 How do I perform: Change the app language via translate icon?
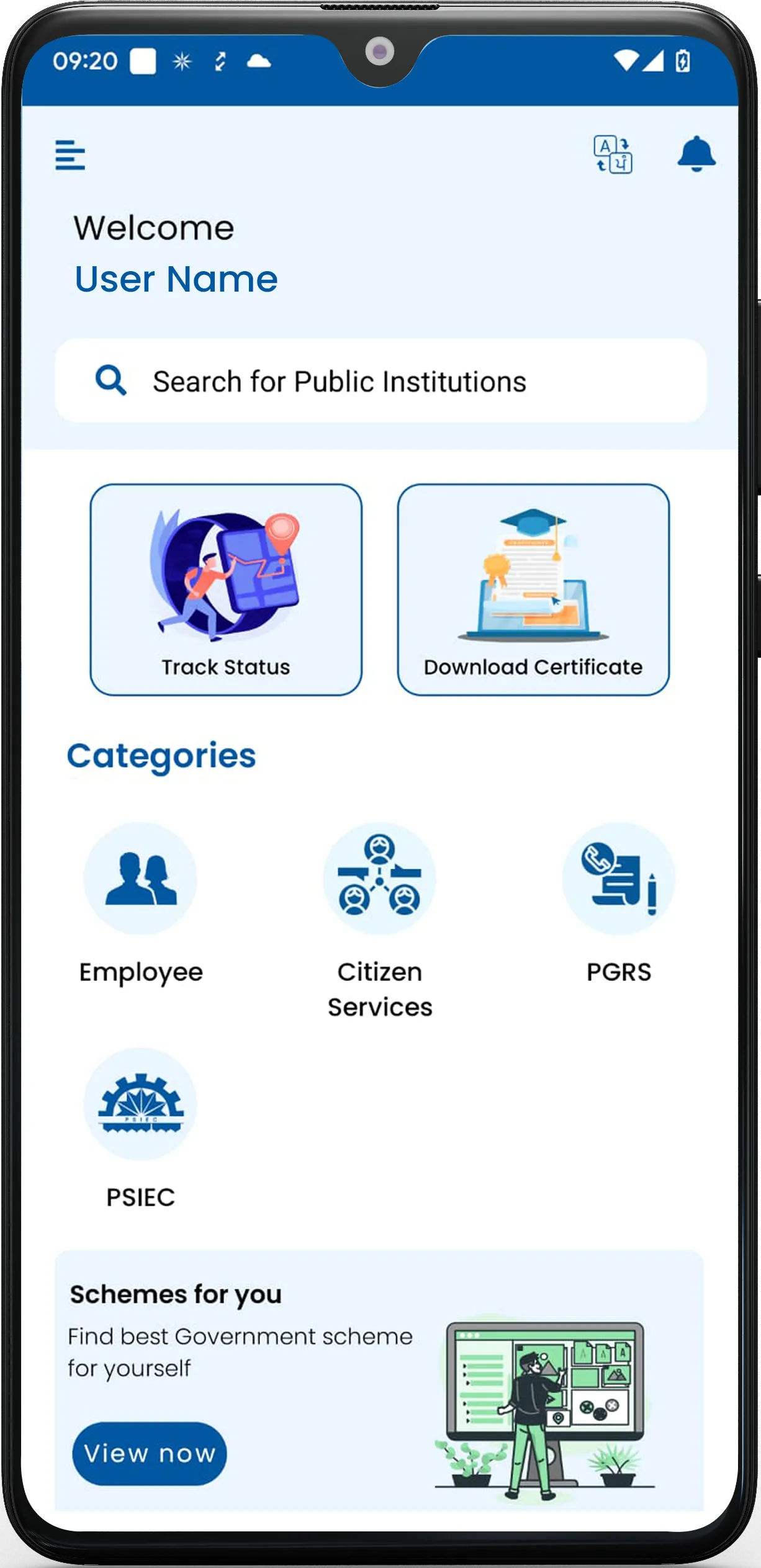(613, 154)
